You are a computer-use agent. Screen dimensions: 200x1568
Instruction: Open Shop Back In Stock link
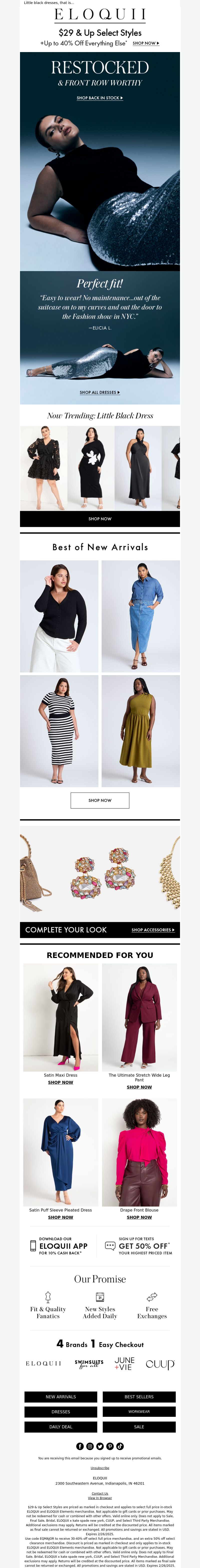click(x=100, y=98)
